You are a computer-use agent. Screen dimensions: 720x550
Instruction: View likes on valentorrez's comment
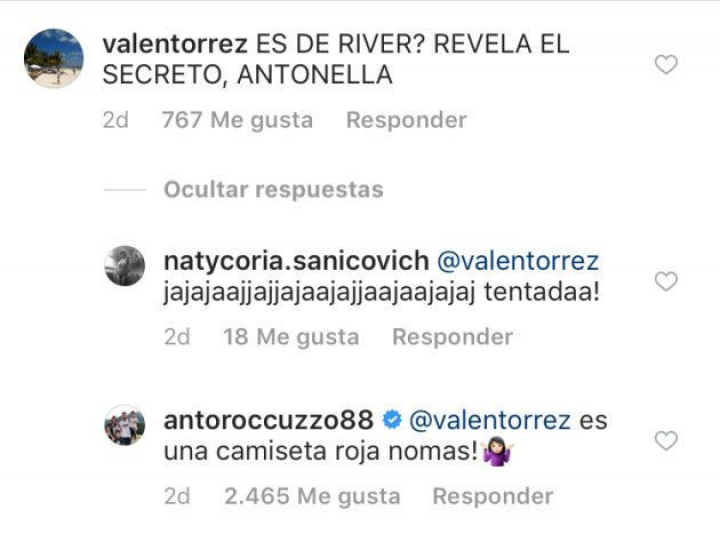tap(237, 120)
